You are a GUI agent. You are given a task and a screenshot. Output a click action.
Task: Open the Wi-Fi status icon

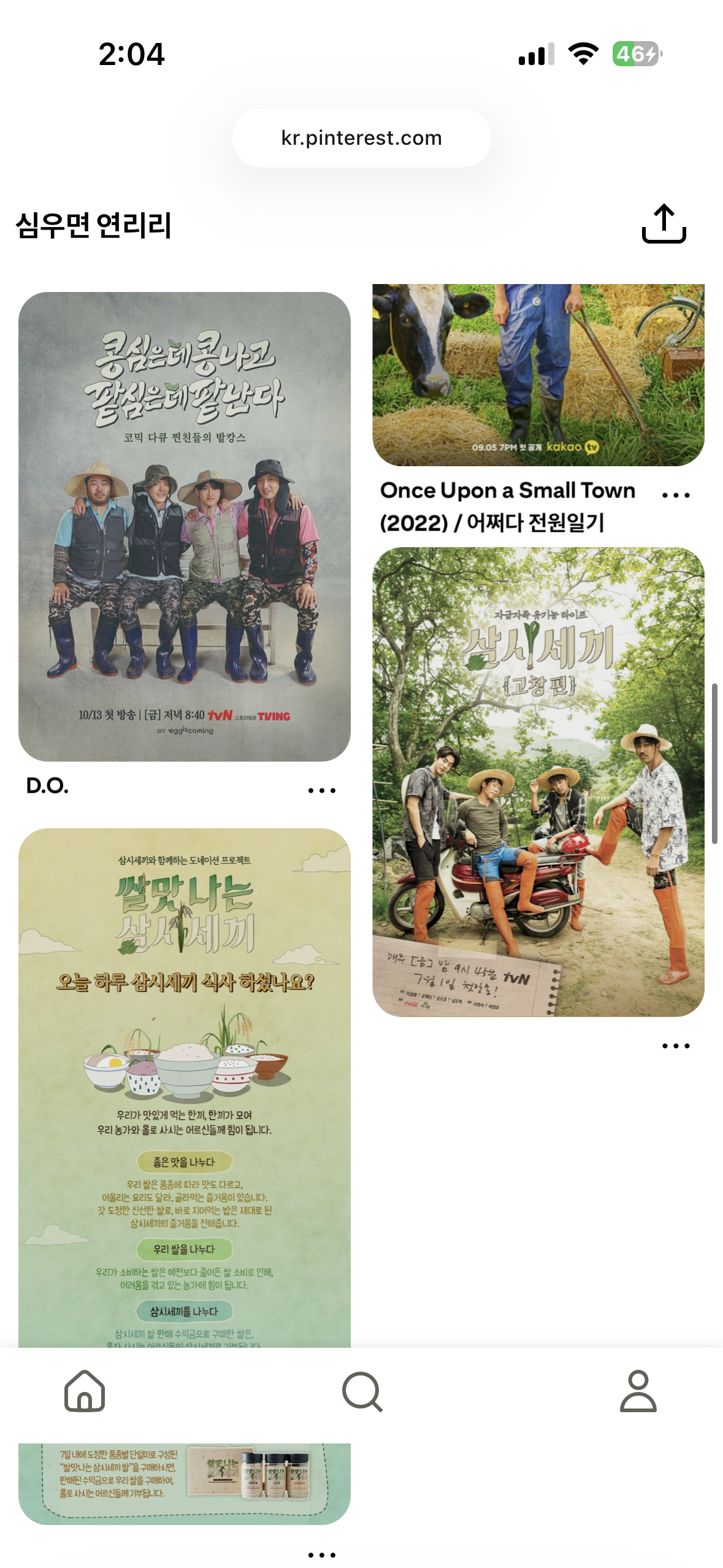(x=583, y=54)
